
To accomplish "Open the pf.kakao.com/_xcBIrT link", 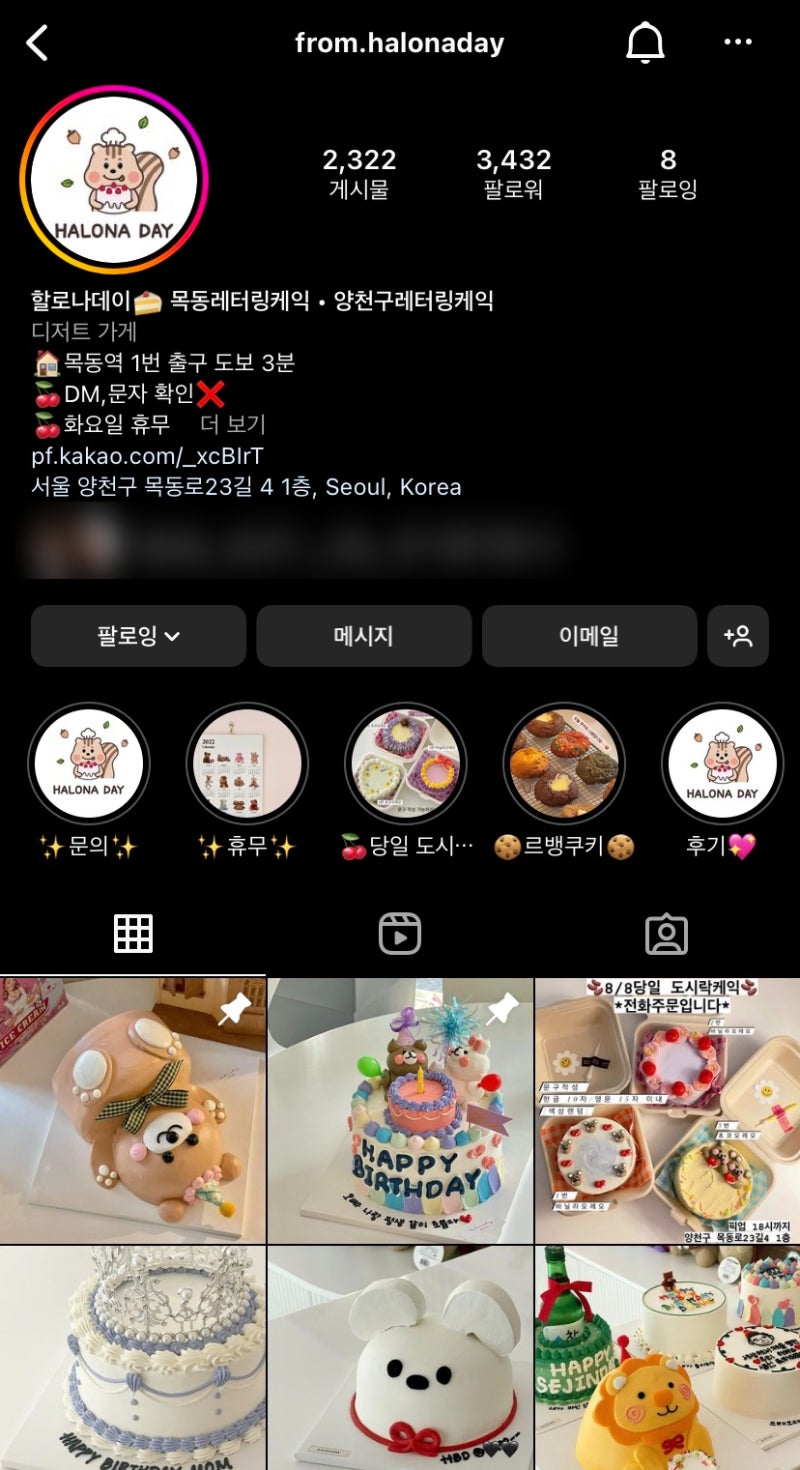I will click(147, 456).
